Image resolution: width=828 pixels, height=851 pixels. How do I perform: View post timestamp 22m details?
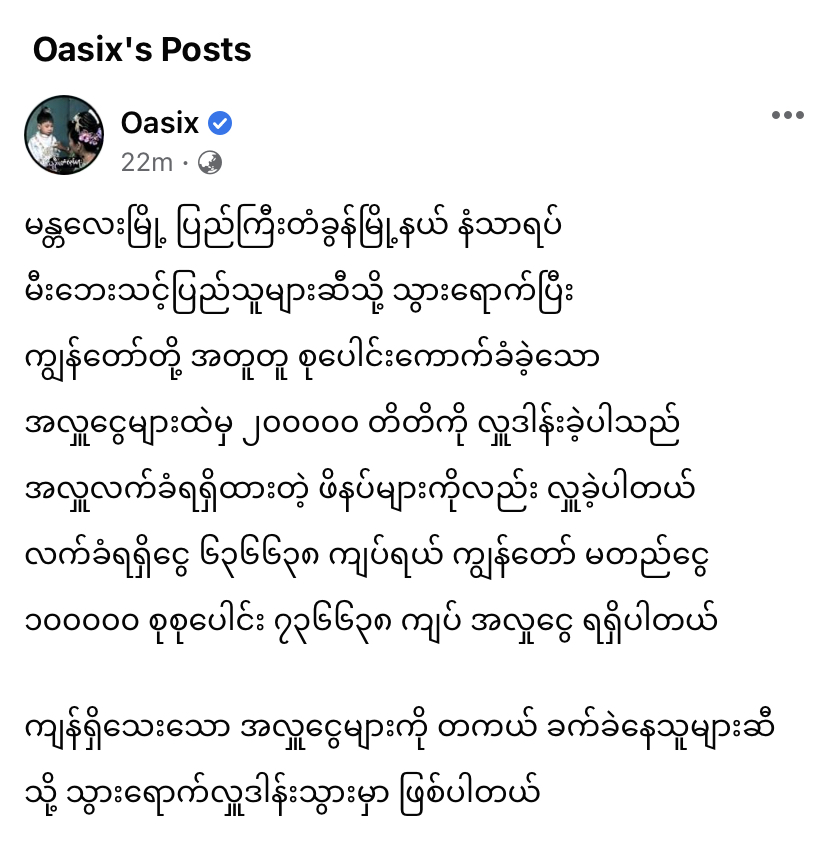click(x=146, y=162)
